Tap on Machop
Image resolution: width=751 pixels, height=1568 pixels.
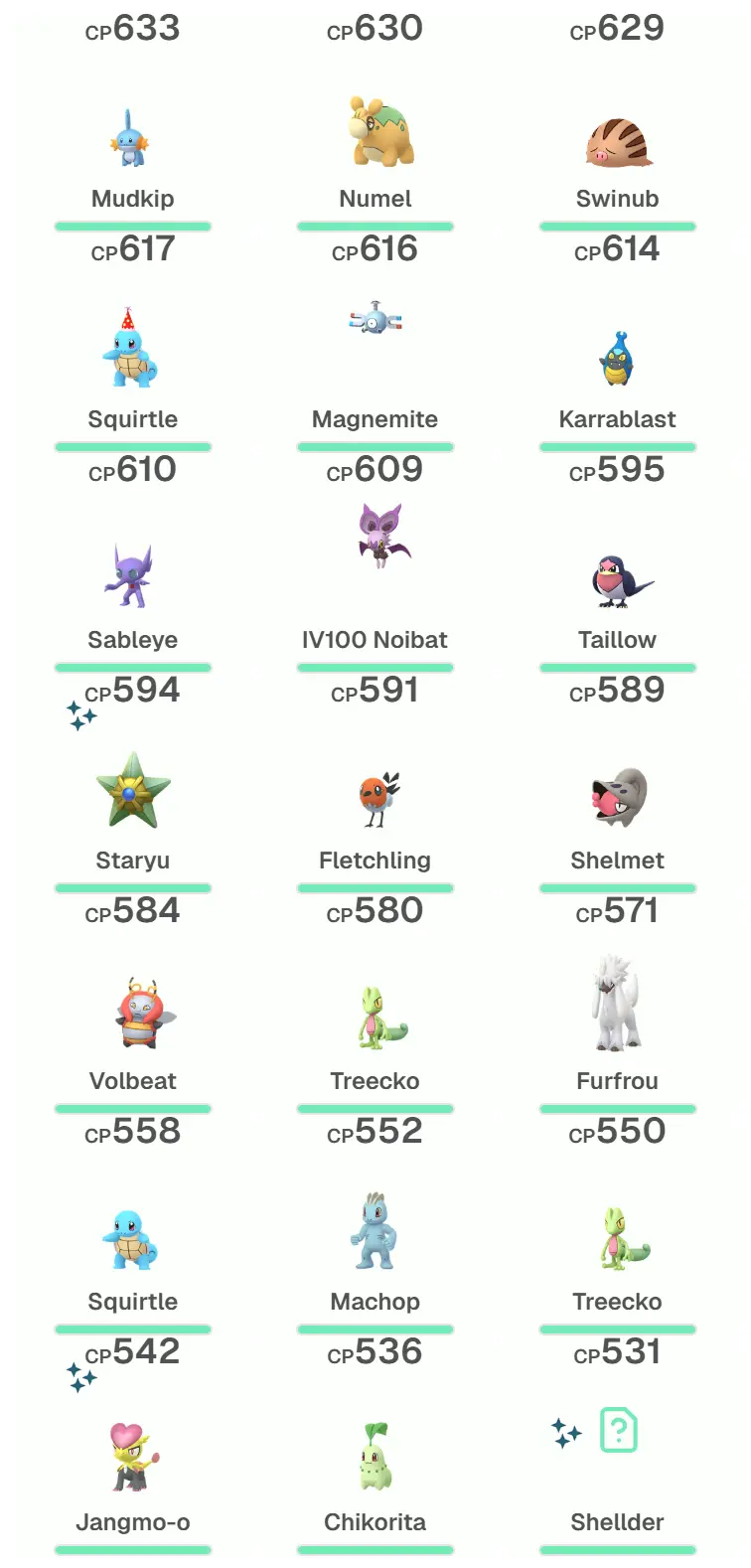pos(375,1232)
